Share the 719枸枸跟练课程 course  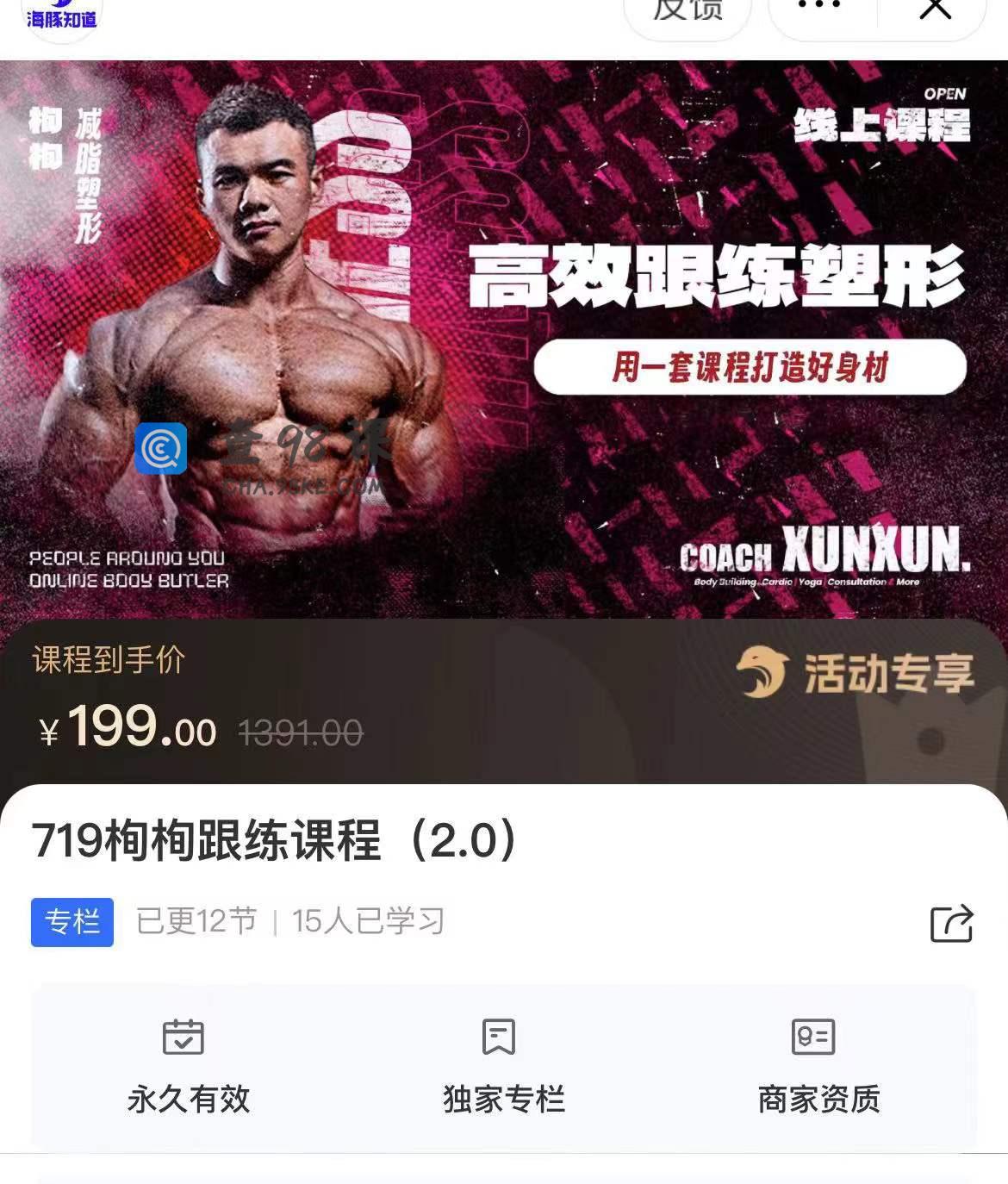(x=951, y=924)
